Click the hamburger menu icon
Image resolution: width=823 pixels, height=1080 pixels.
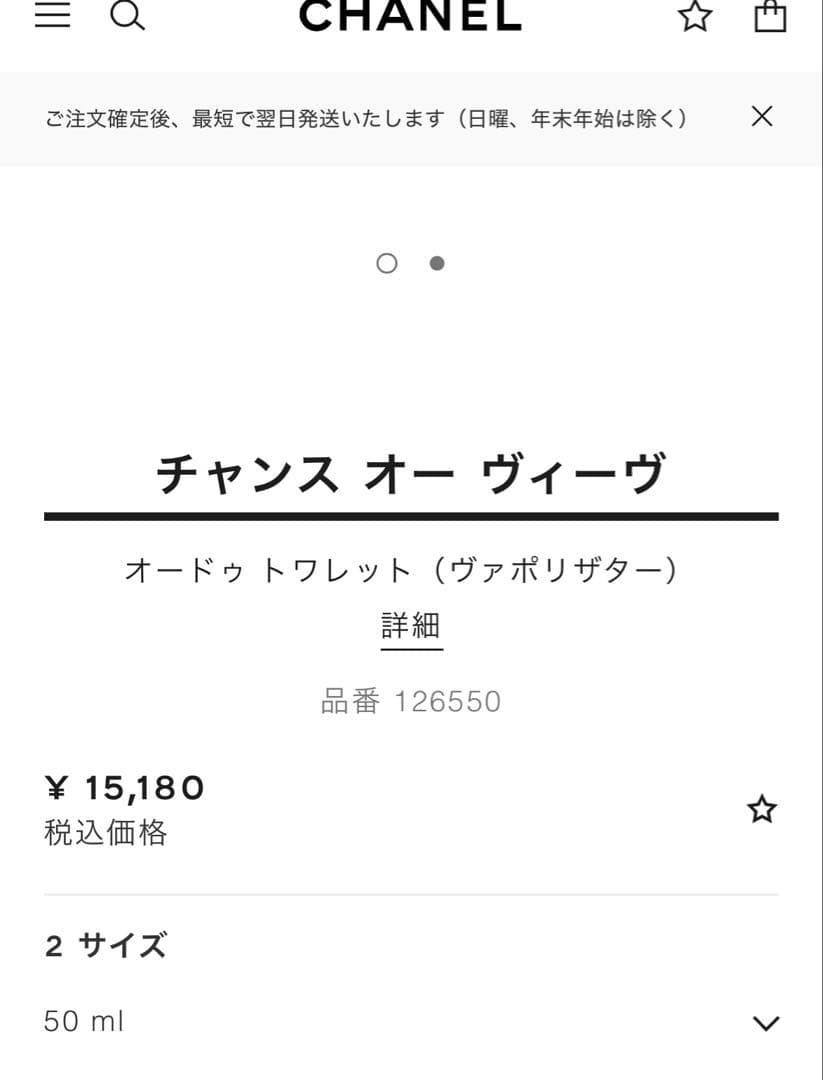pyautogui.click(x=52, y=14)
